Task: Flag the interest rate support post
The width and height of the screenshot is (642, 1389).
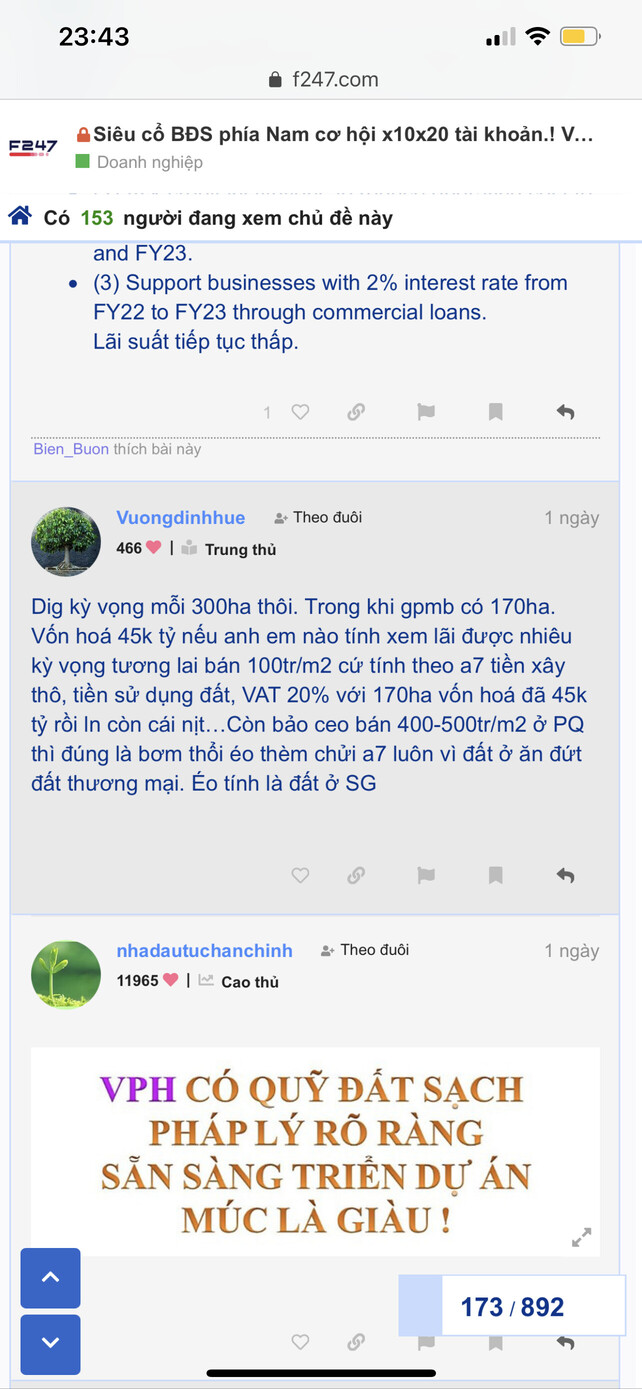Action: click(426, 412)
